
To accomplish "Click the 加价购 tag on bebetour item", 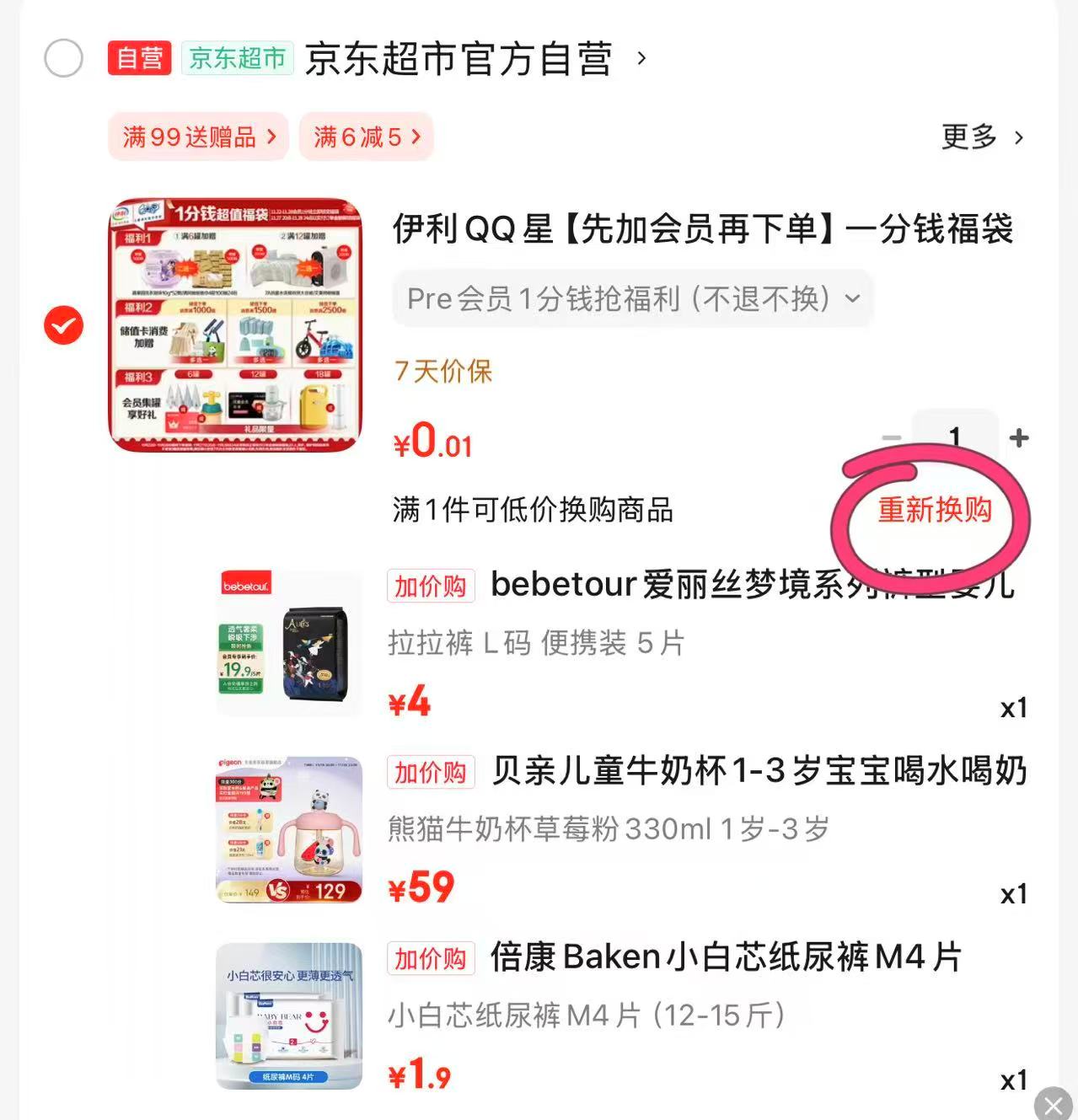I will tap(431, 586).
